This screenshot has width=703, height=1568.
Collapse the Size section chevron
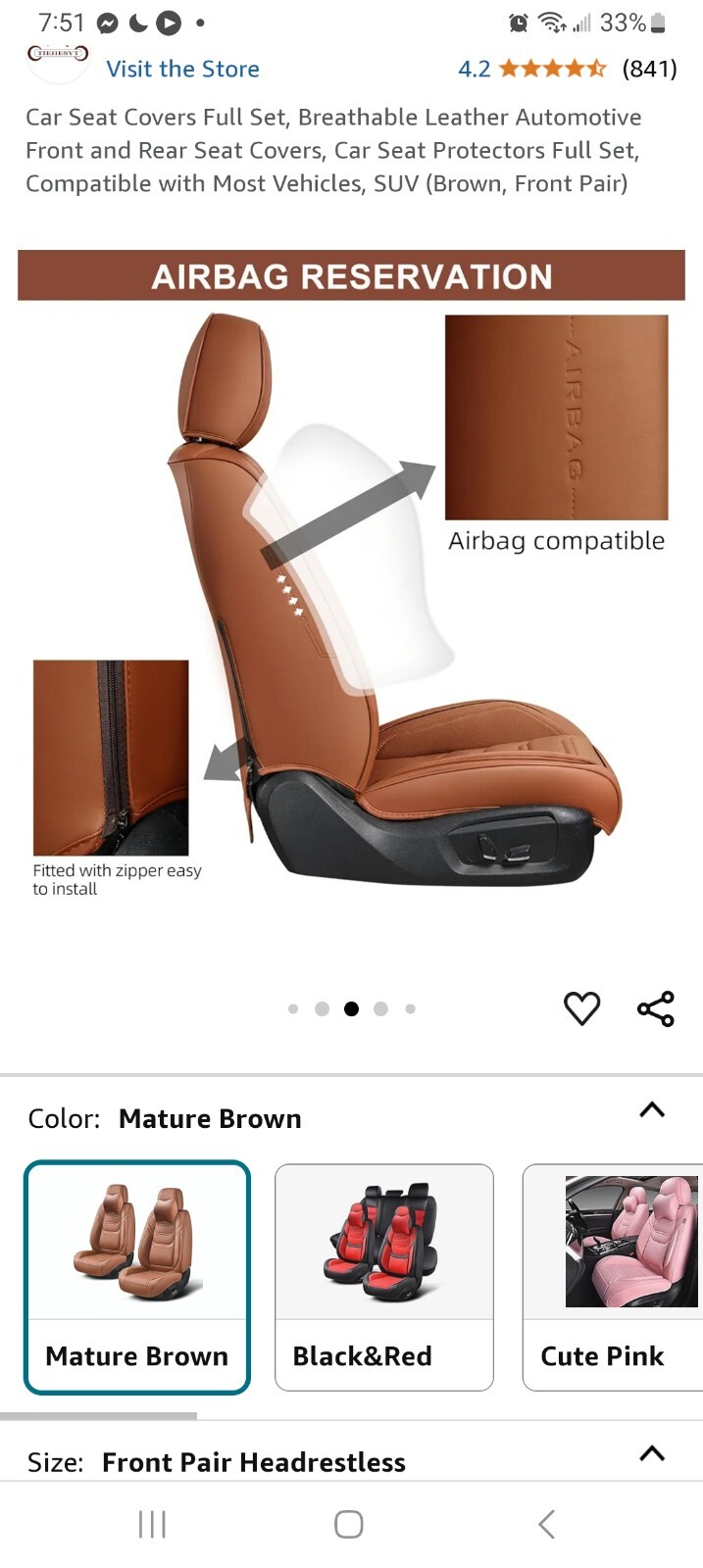coord(652,1453)
